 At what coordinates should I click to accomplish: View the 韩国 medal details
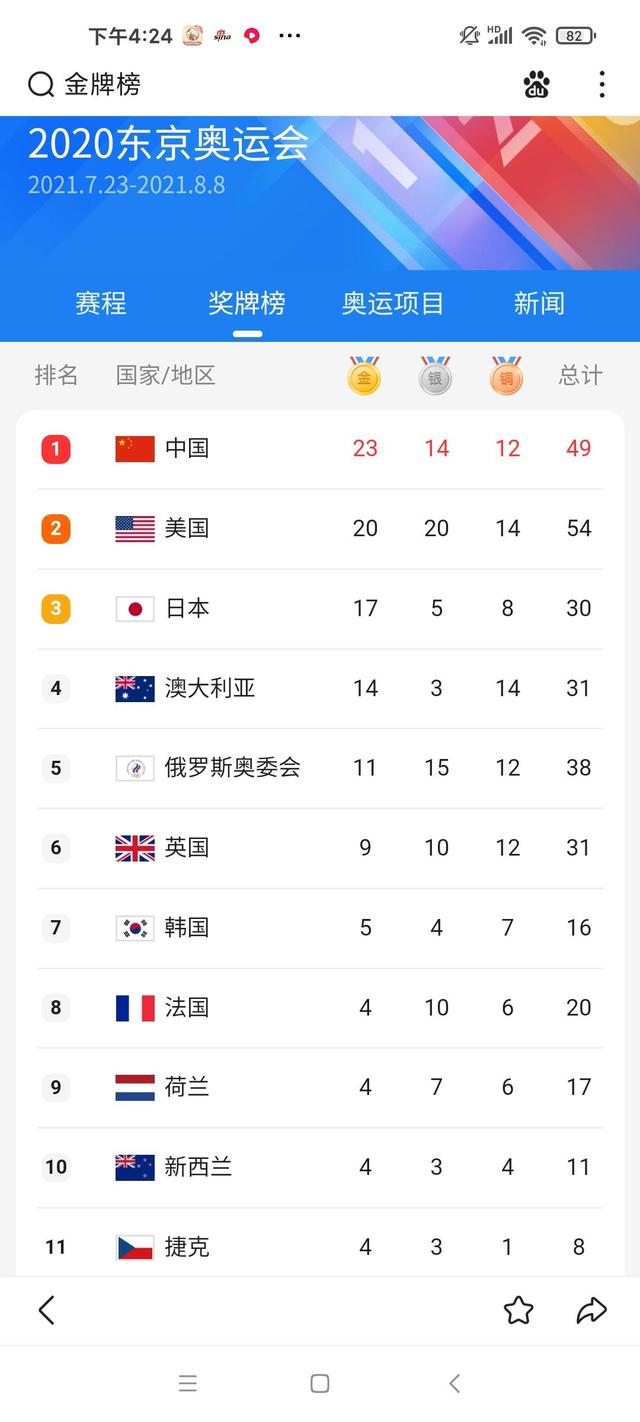click(x=320, y=927)
